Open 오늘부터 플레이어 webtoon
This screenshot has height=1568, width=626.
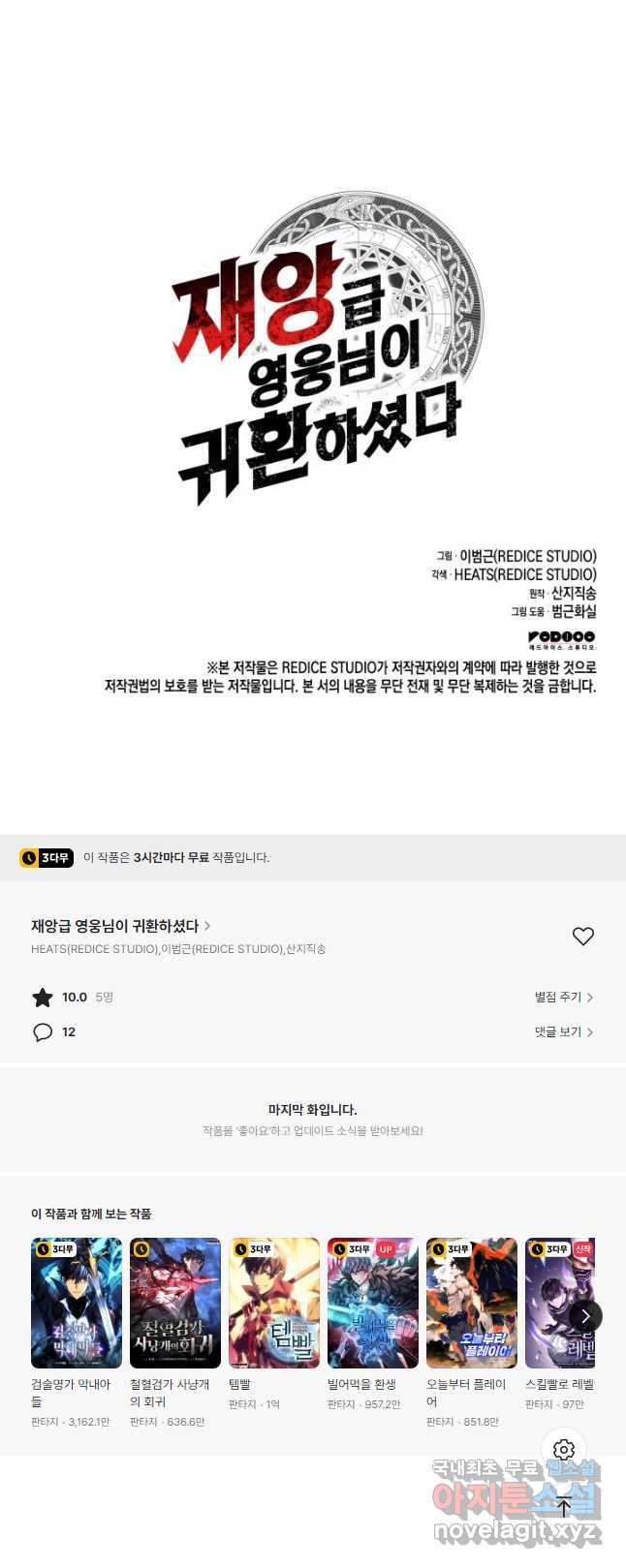(472, 1303)
